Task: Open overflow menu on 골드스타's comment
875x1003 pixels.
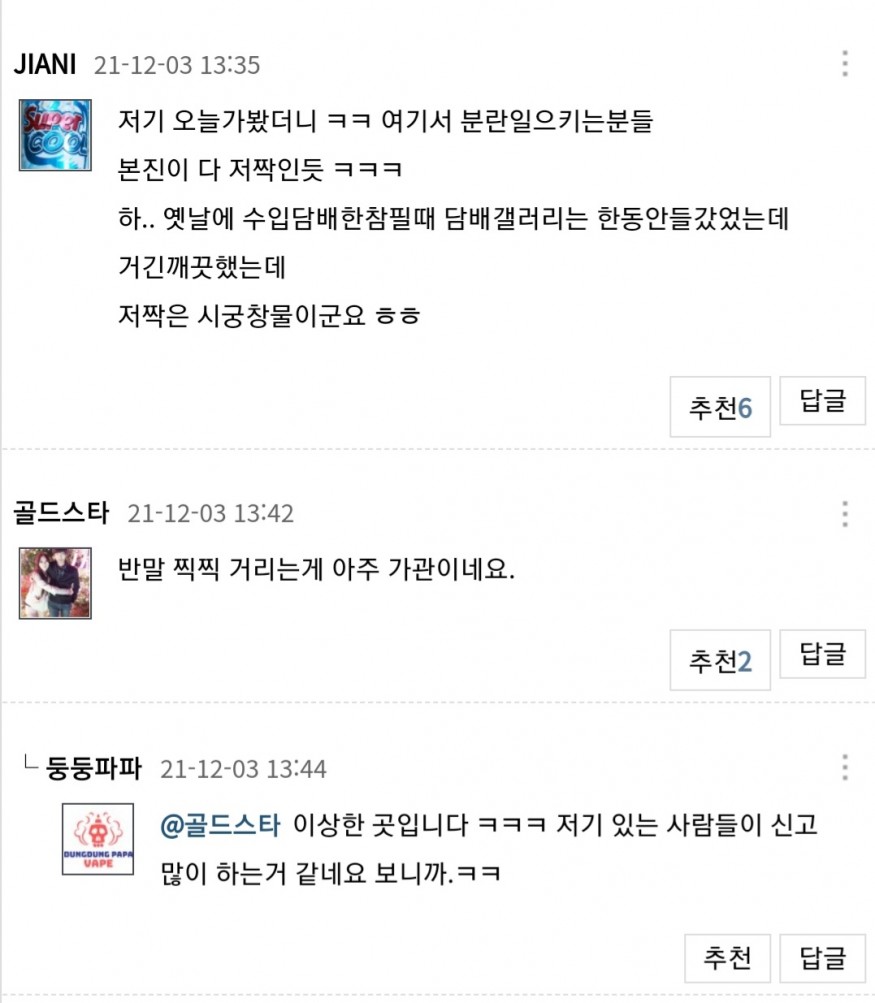Action: coord(845,513)
